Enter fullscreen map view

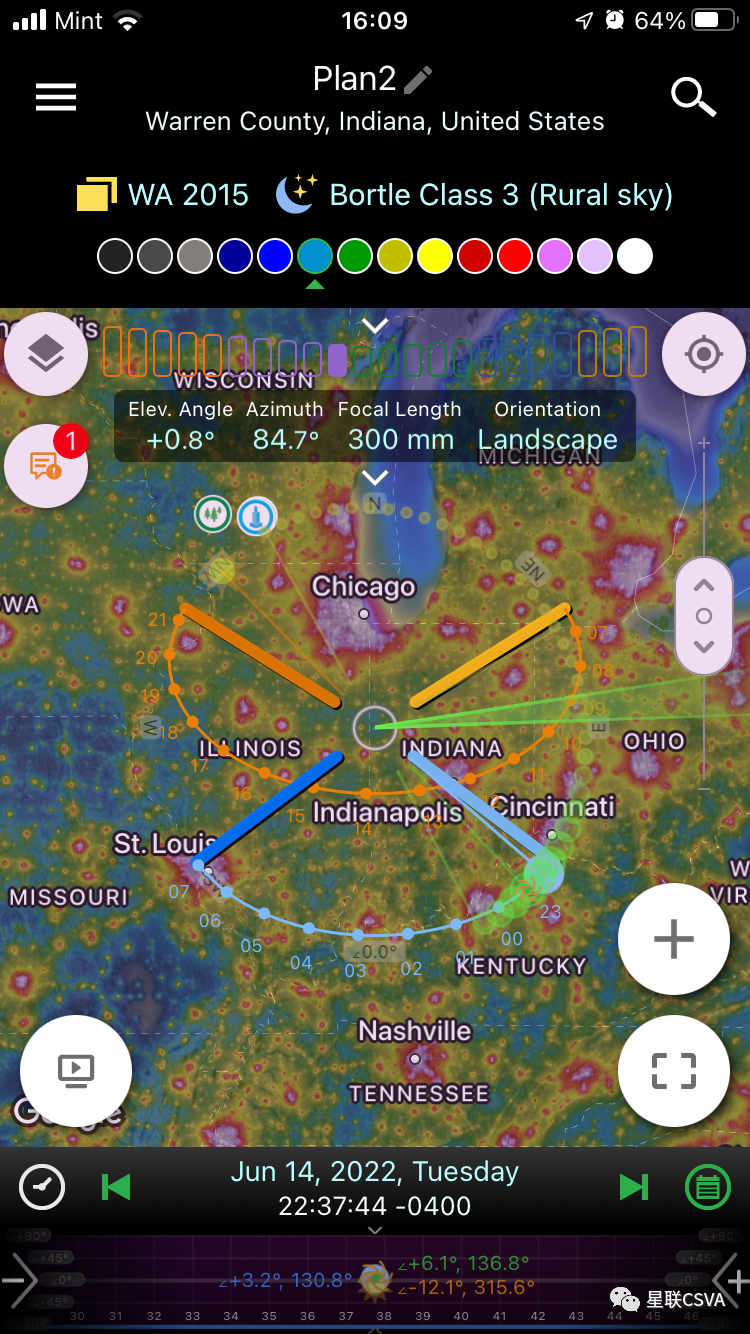point(673,1070)
